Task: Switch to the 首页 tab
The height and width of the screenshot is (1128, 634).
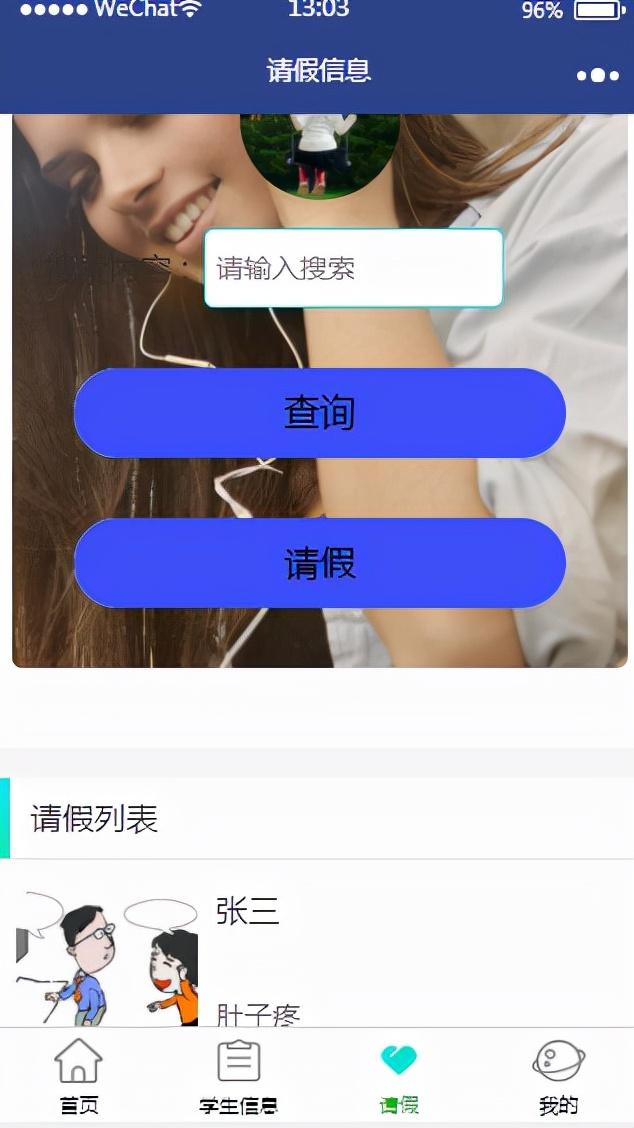Action: (x=78, y=1077)
